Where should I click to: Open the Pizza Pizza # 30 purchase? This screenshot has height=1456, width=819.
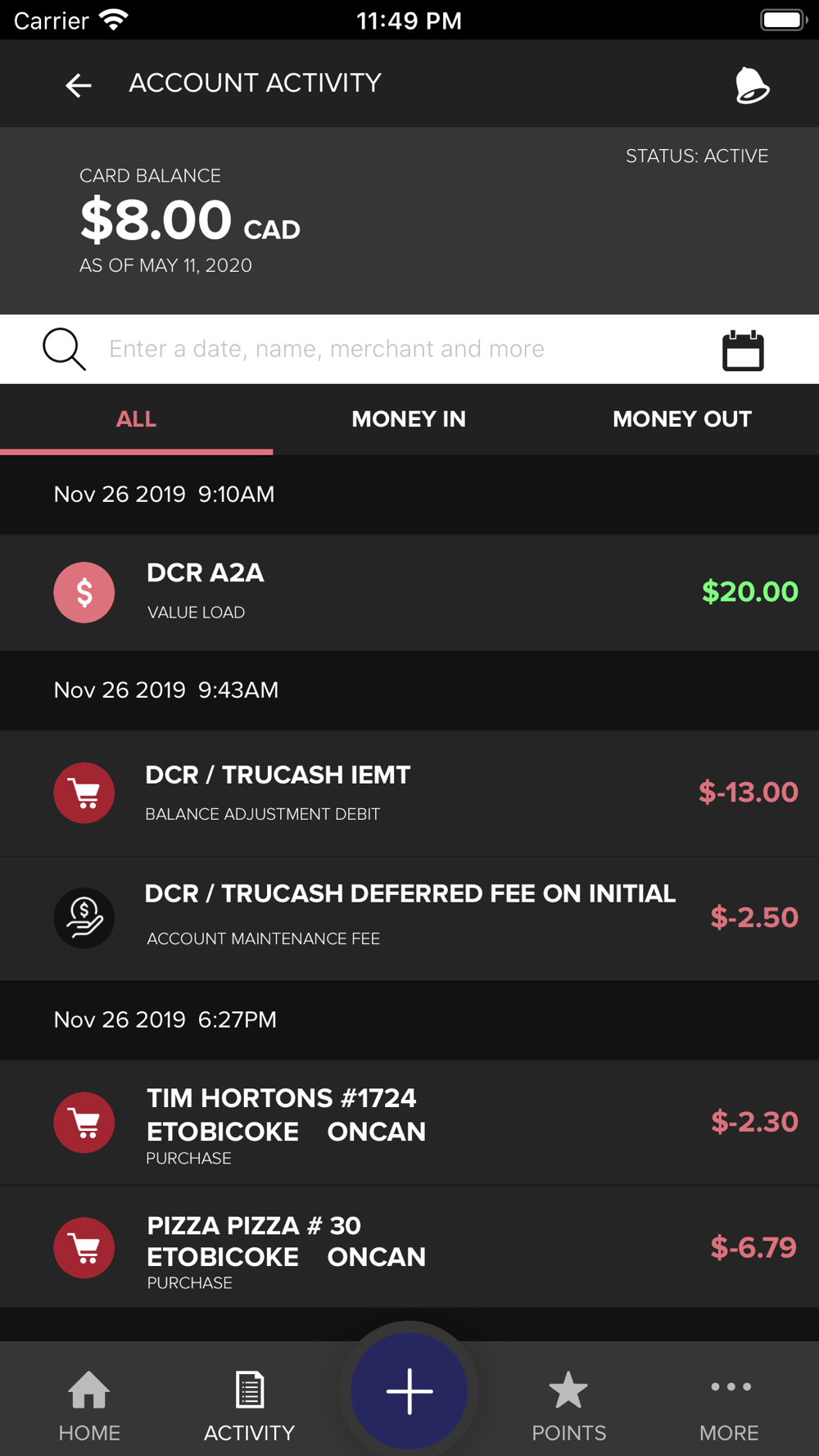tap(409, 1247)
